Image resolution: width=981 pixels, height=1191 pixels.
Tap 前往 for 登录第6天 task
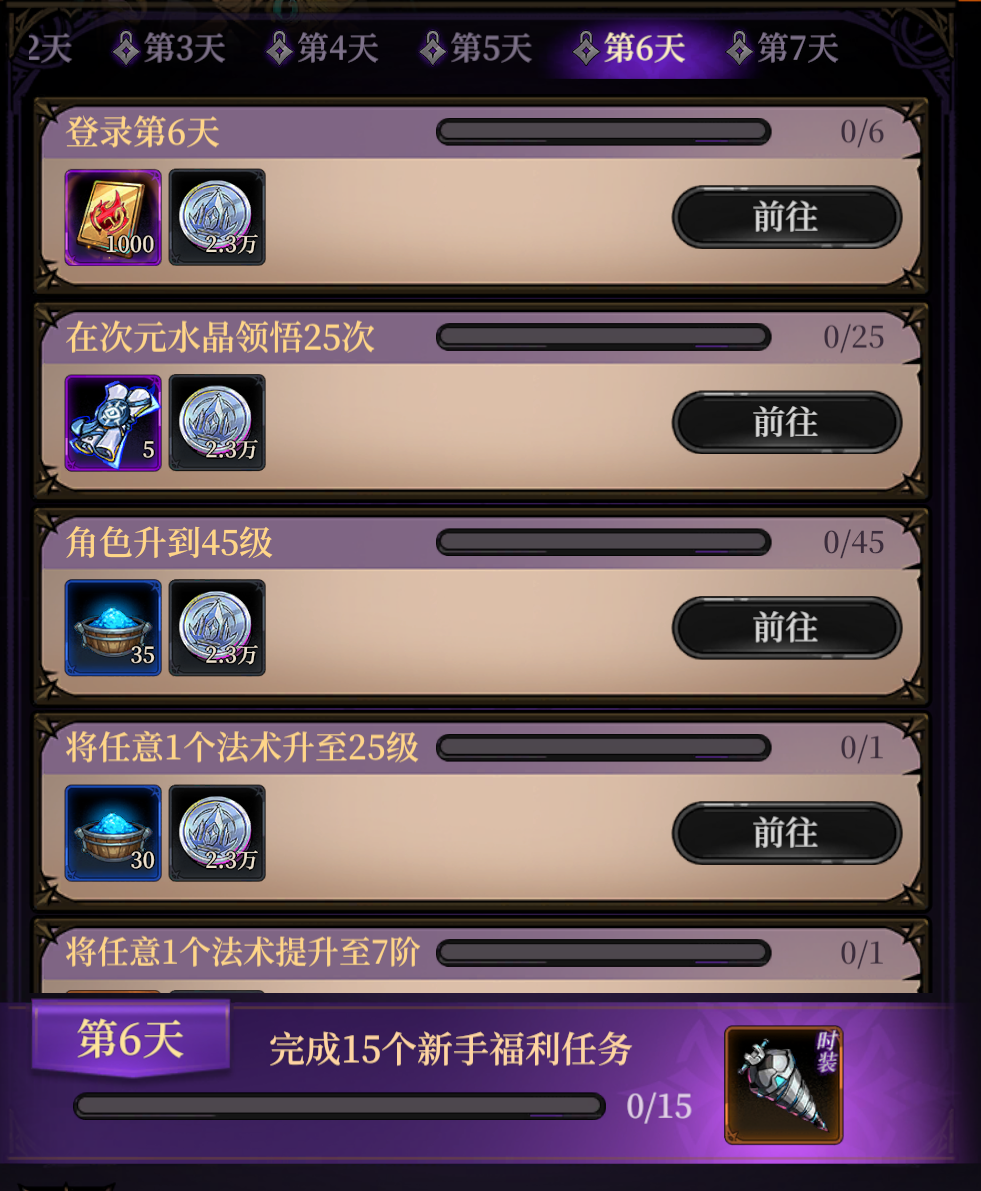tap(786, 217)
